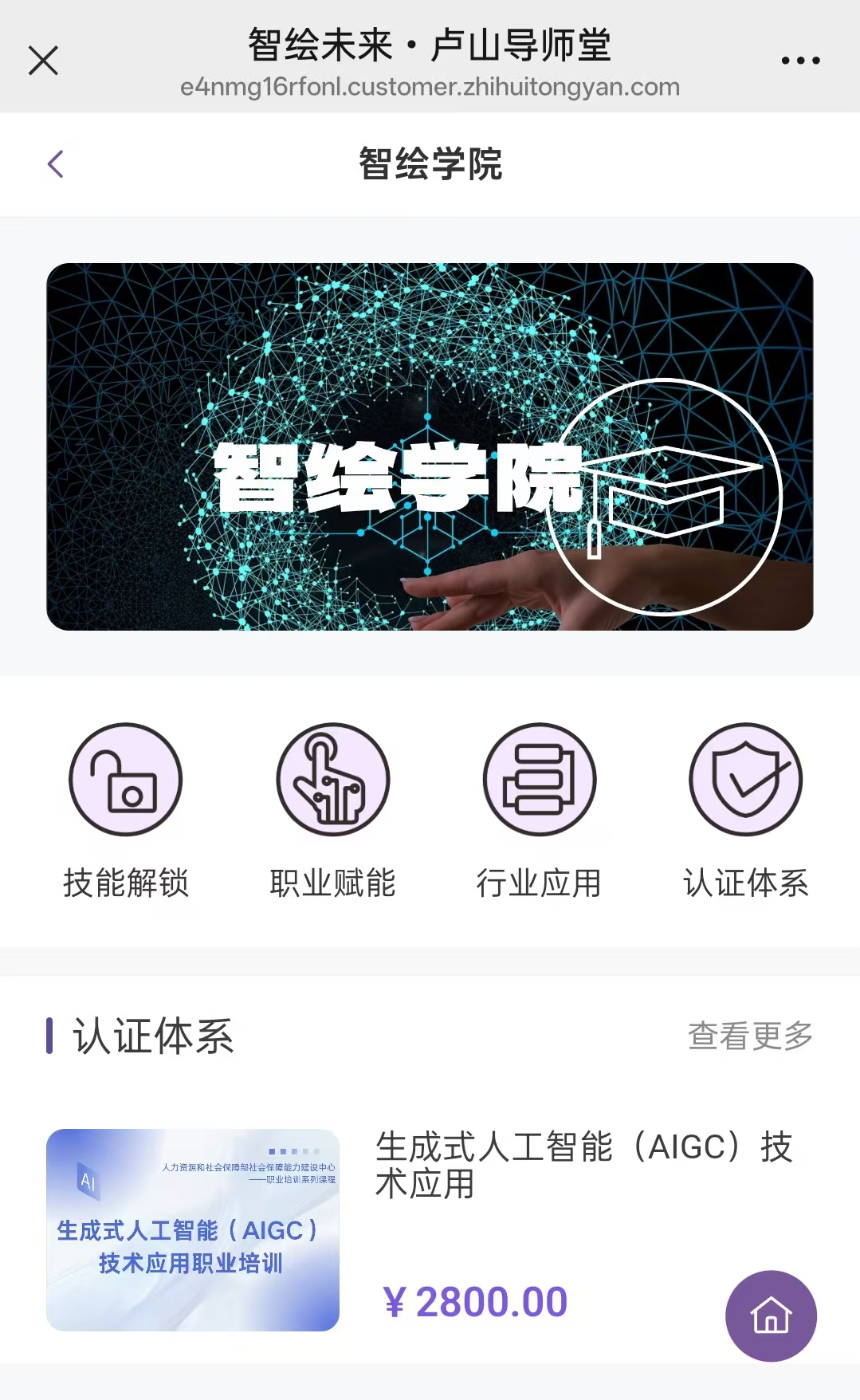Close the in-app browser page
The width and height of the screenshot is (860, 1400).
tap(43, 61)
